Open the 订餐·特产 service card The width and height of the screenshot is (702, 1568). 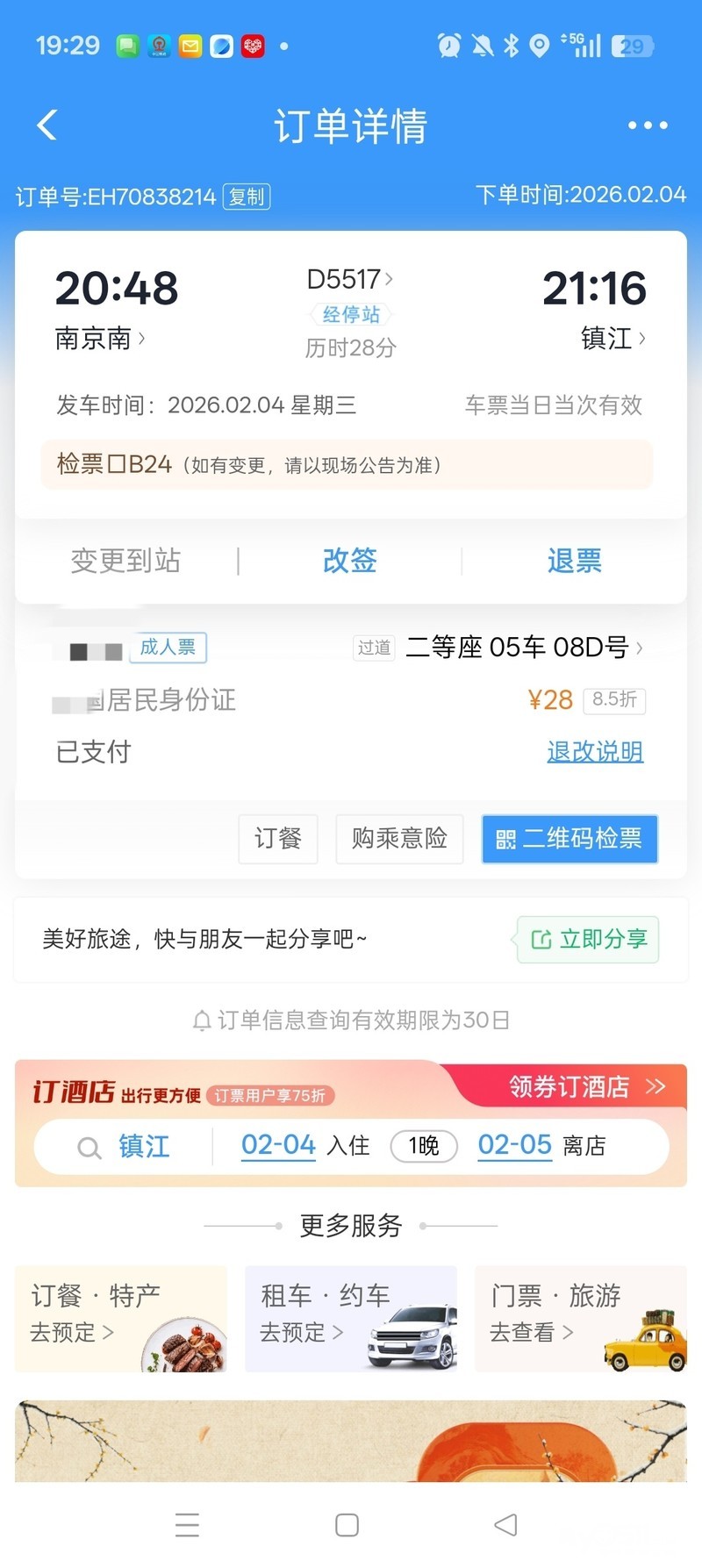(x=121, y=1318)
